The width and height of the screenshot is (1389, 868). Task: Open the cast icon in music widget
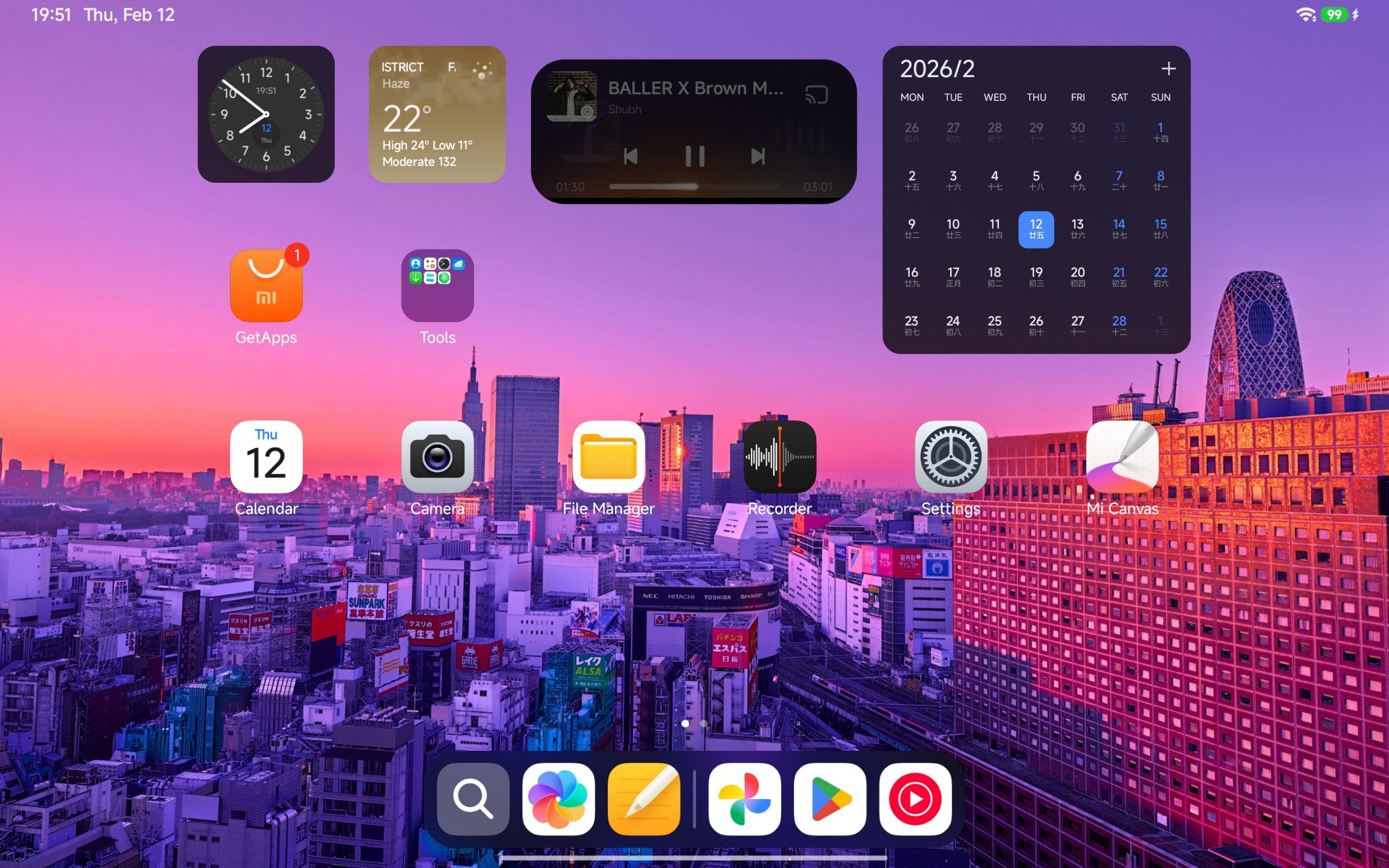[x=816, y=95]
